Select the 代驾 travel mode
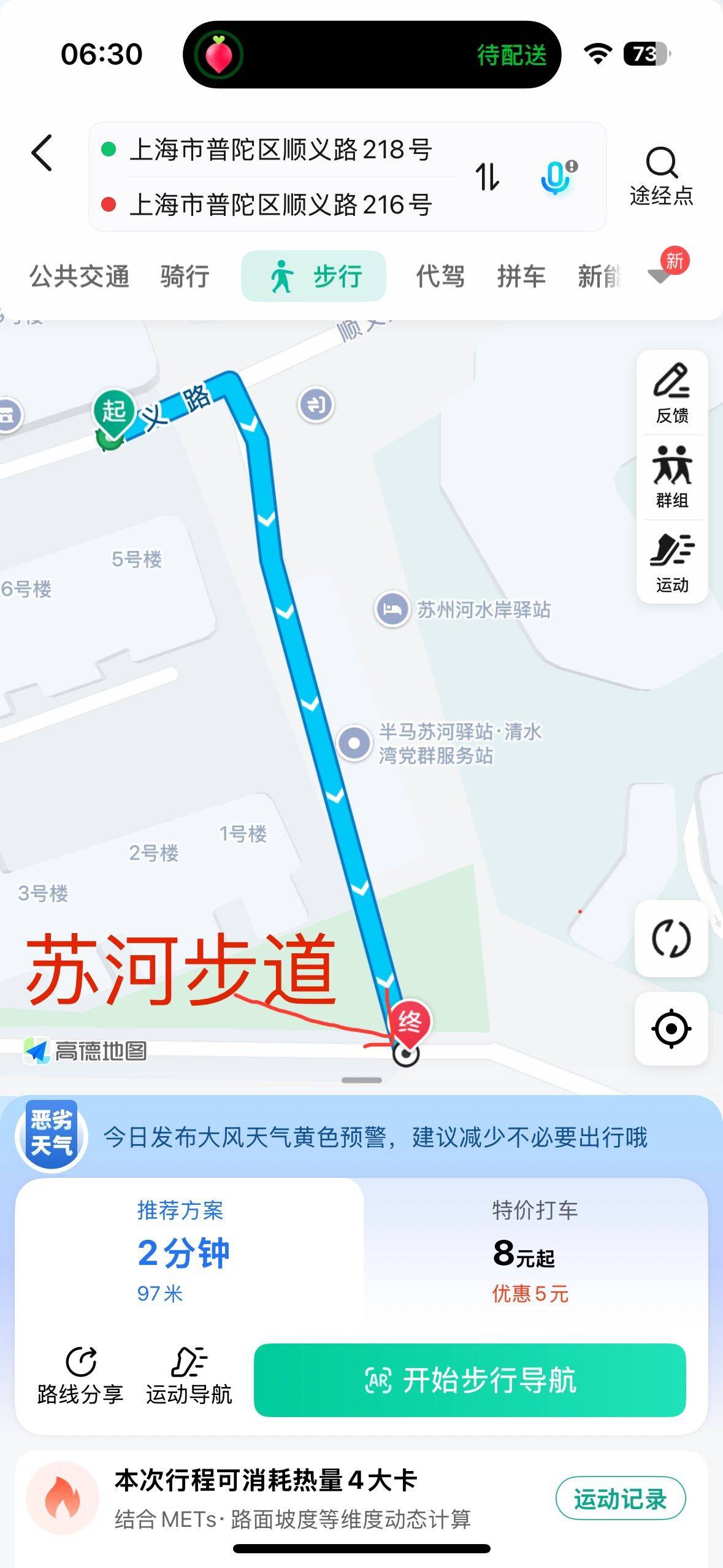 (440, 277)
